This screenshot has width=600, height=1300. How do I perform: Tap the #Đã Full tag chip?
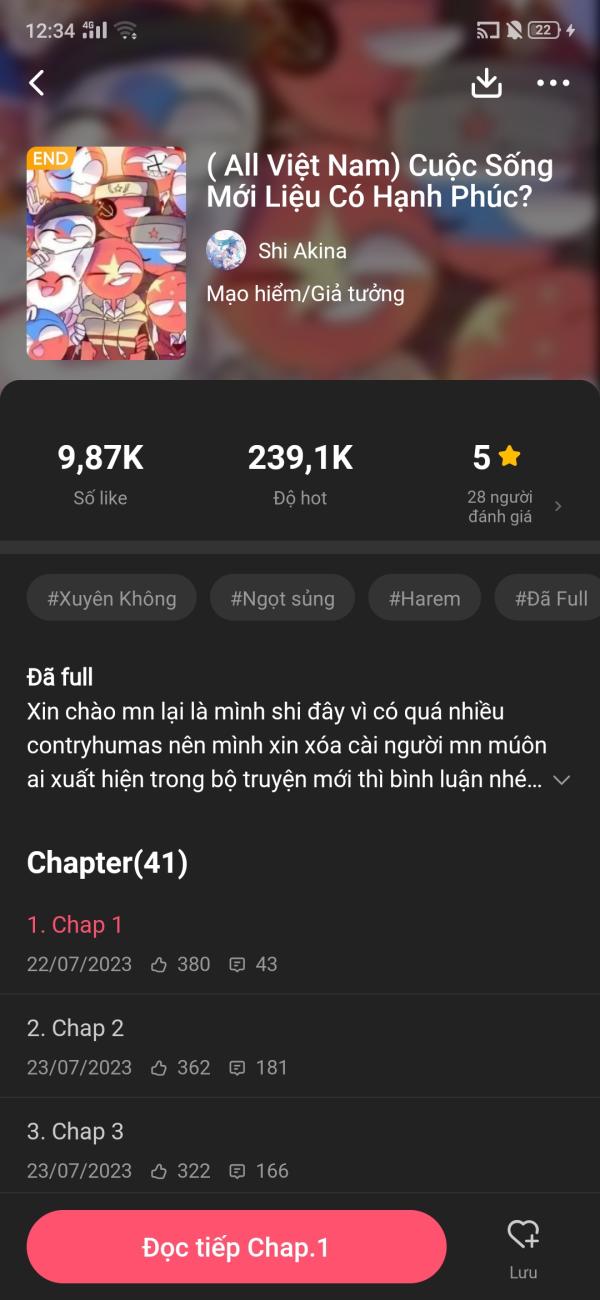pyautogui.click(x=551, y=598)
